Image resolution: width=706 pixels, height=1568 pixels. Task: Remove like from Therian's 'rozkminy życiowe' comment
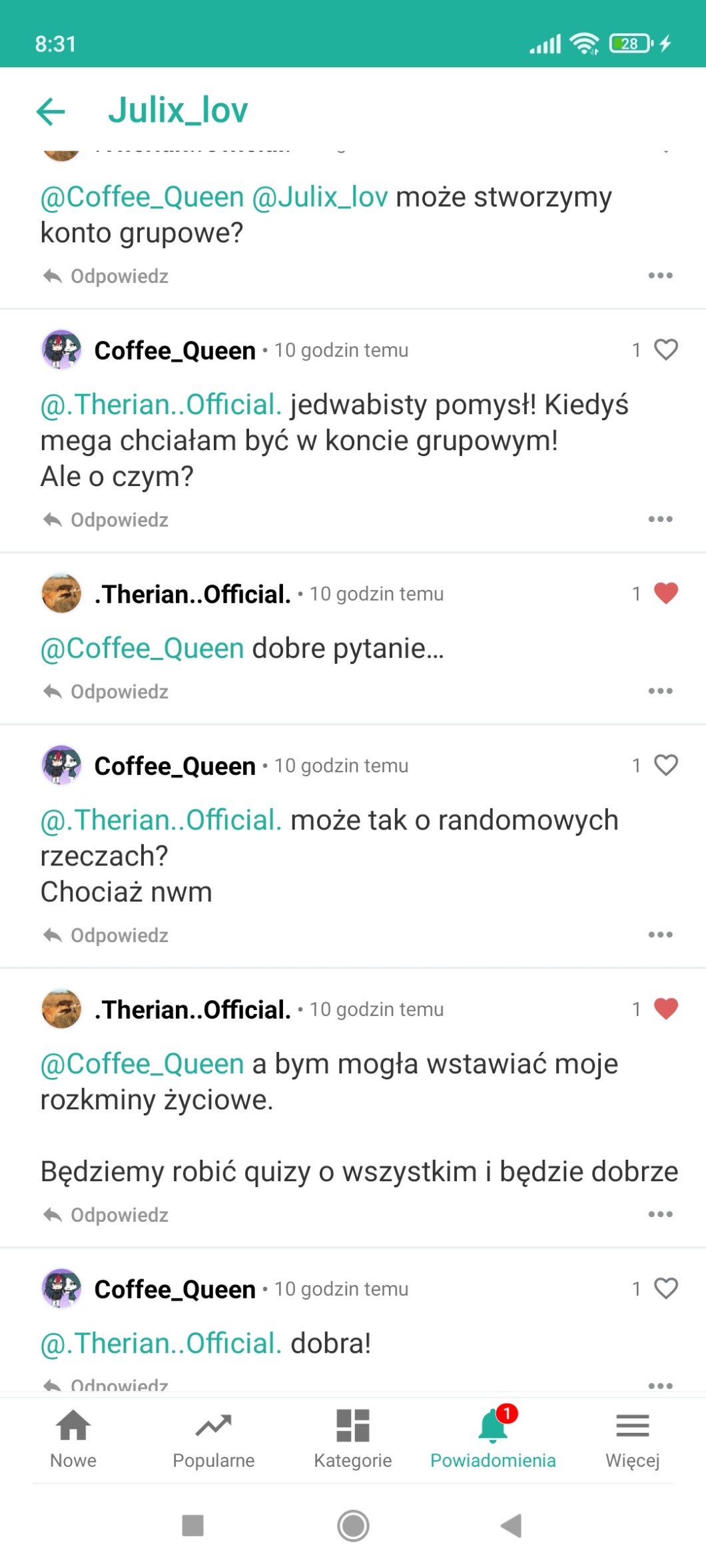(x=665, y=1009)
